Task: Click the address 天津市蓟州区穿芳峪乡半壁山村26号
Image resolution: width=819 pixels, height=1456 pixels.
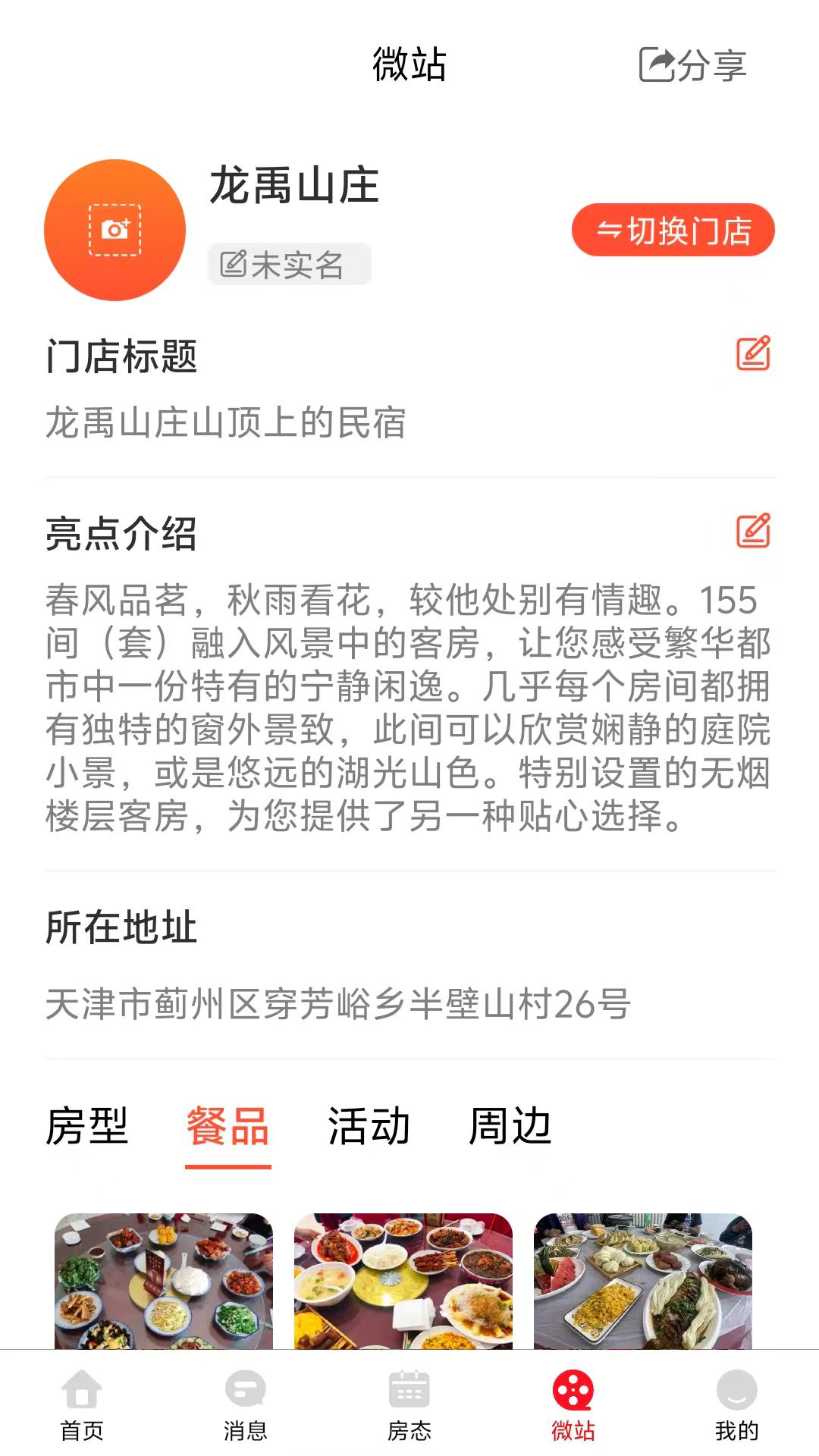Action: [340, 1001]
